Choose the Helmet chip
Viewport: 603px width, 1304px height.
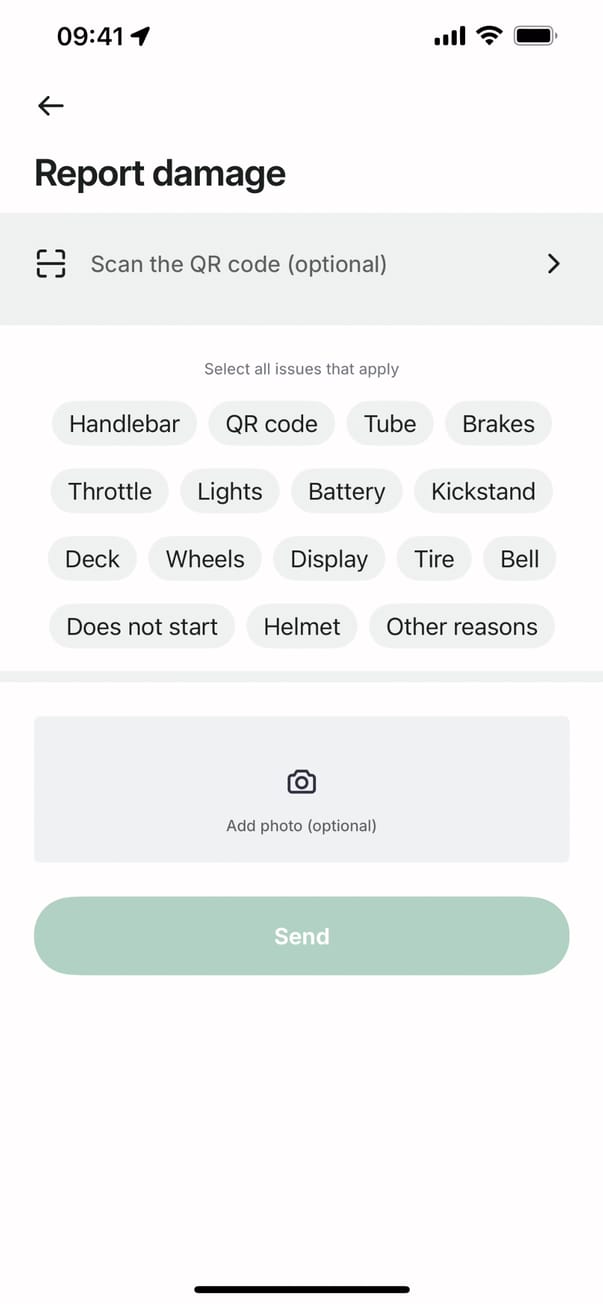302,627
